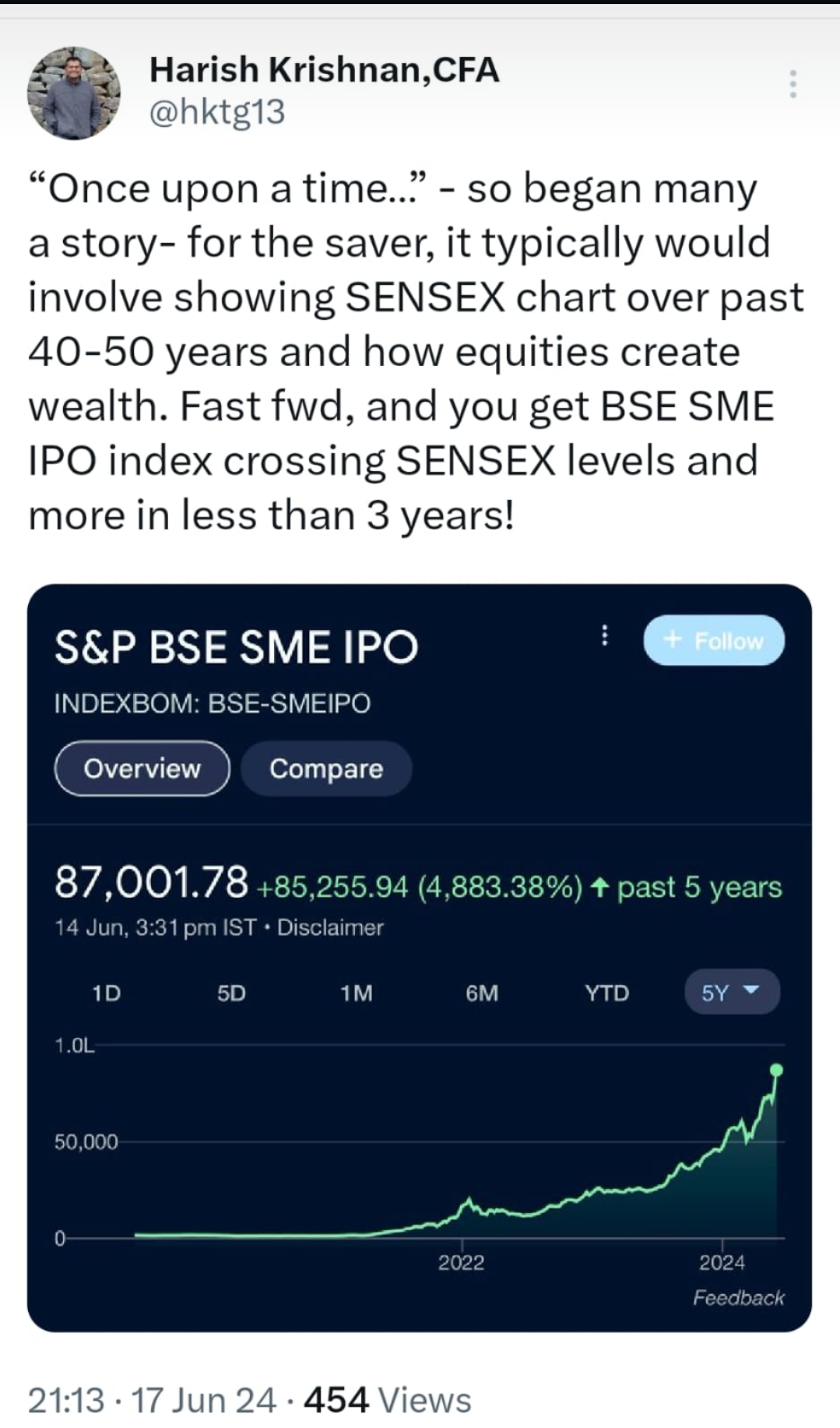Follow the S&P BSE SME IPO index

(714, 641)
